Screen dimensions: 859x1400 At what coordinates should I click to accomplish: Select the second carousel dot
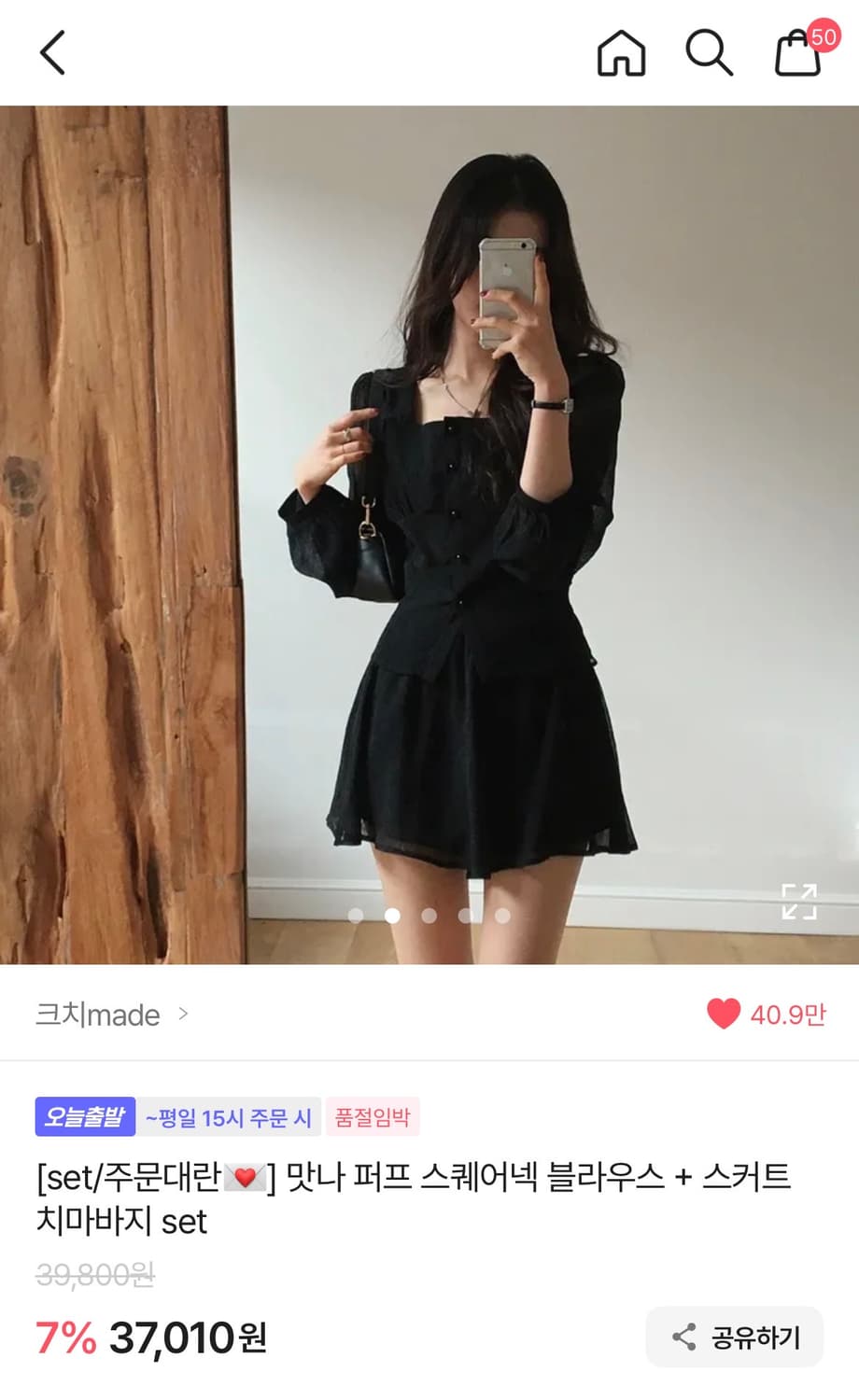[393, 916]
